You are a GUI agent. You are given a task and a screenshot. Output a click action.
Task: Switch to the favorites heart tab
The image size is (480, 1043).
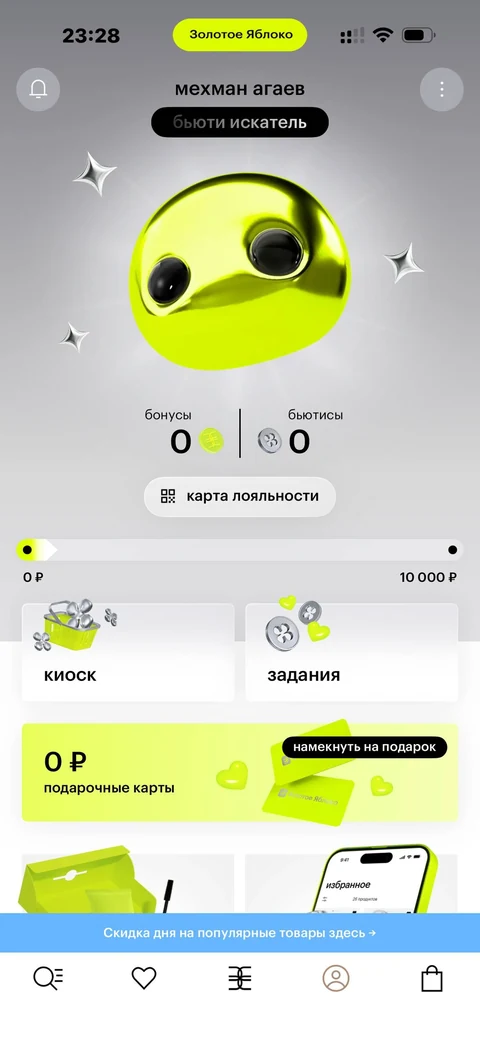click(x=144, y=978)
